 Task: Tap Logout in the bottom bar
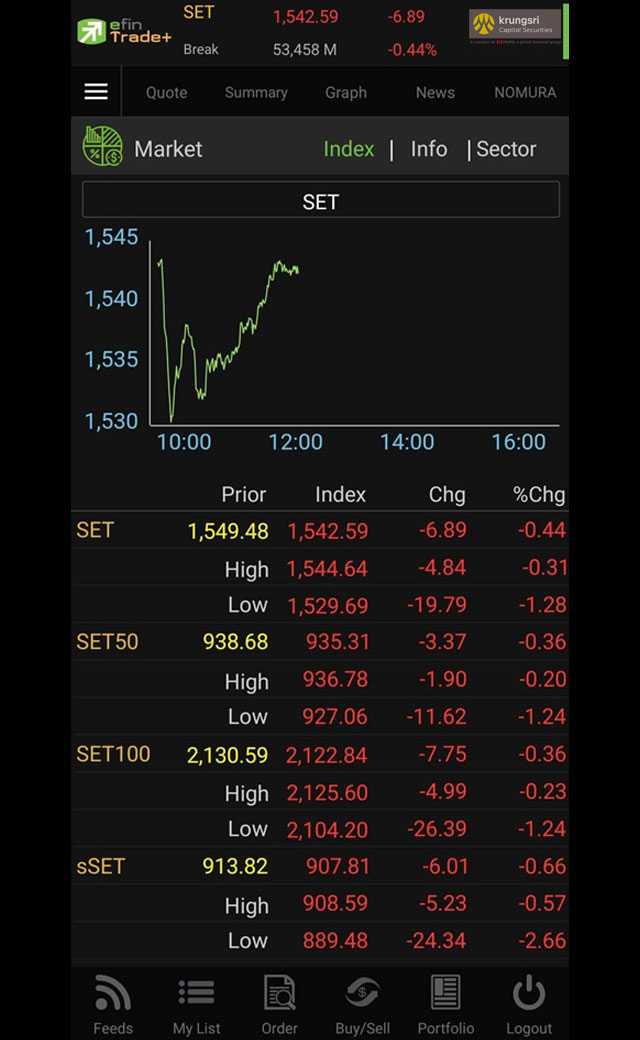pos(529,1004)
